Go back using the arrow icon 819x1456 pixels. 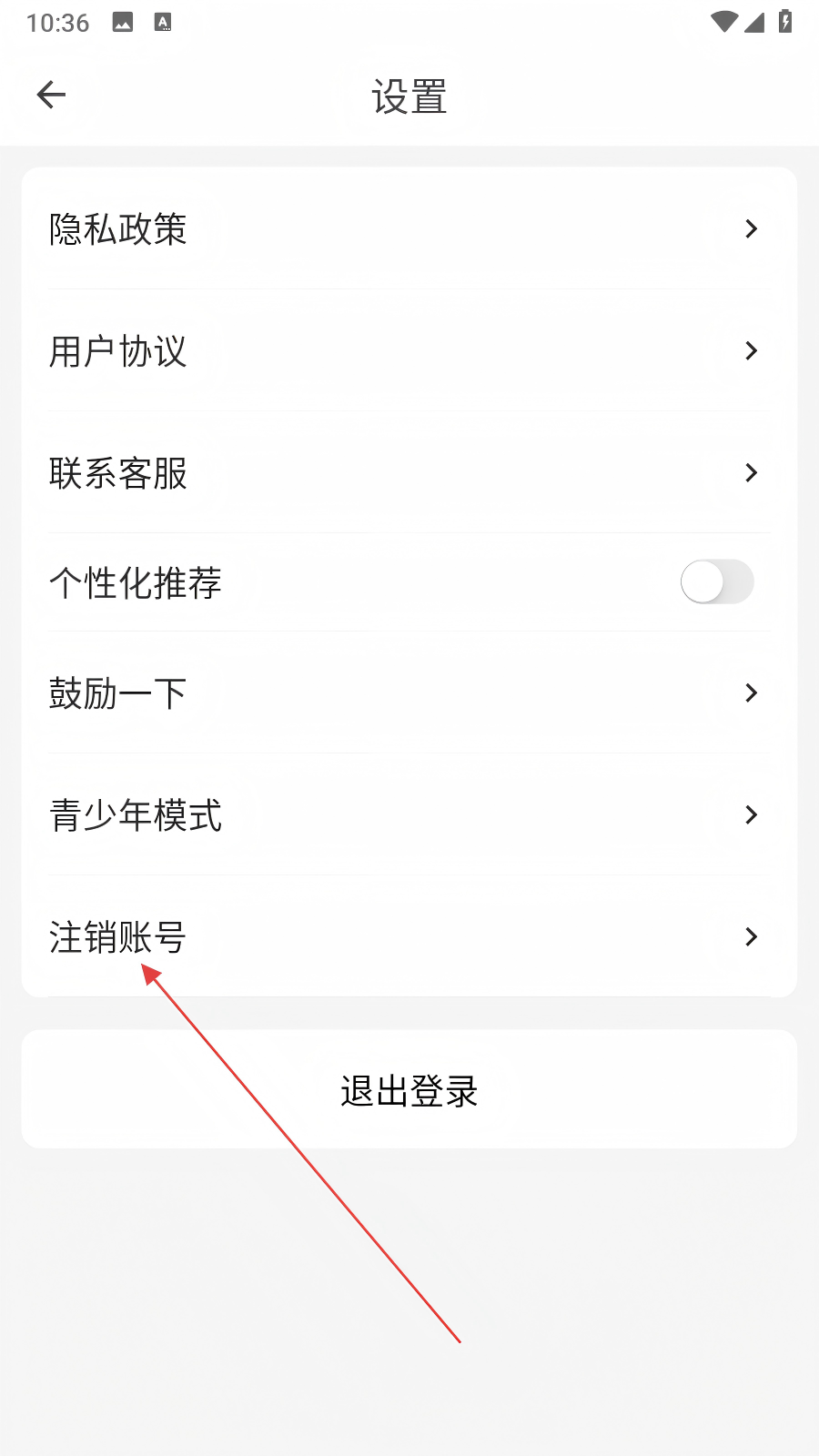(51, 95)
